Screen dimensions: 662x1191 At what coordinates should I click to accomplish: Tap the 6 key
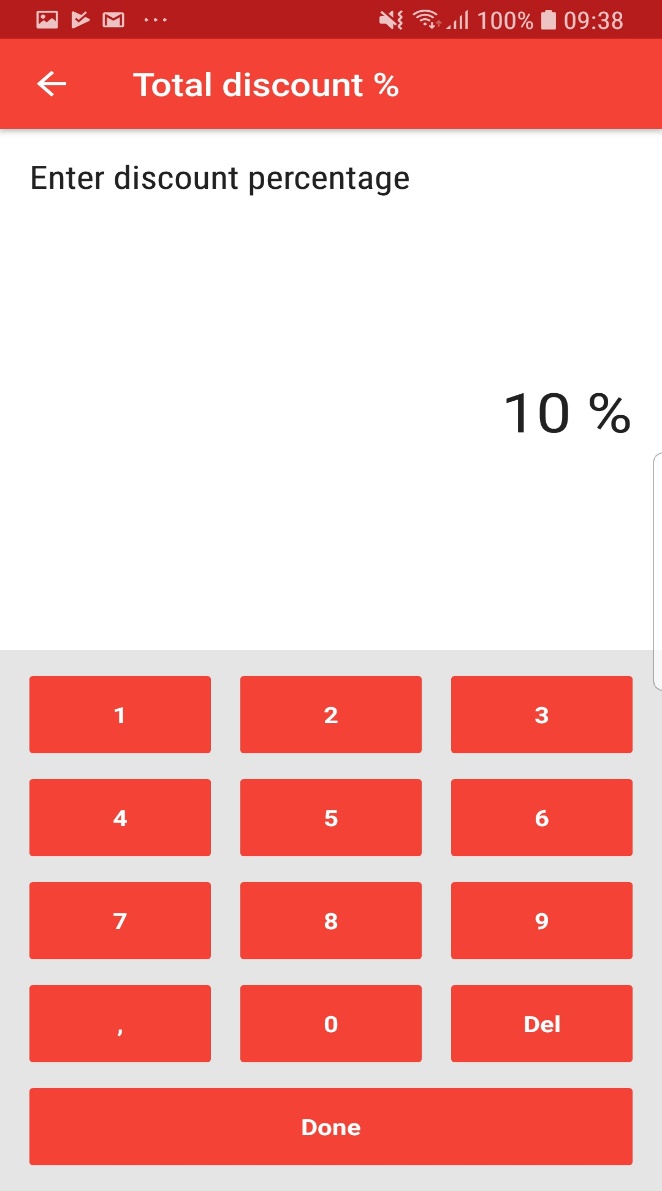coord(541,817)
